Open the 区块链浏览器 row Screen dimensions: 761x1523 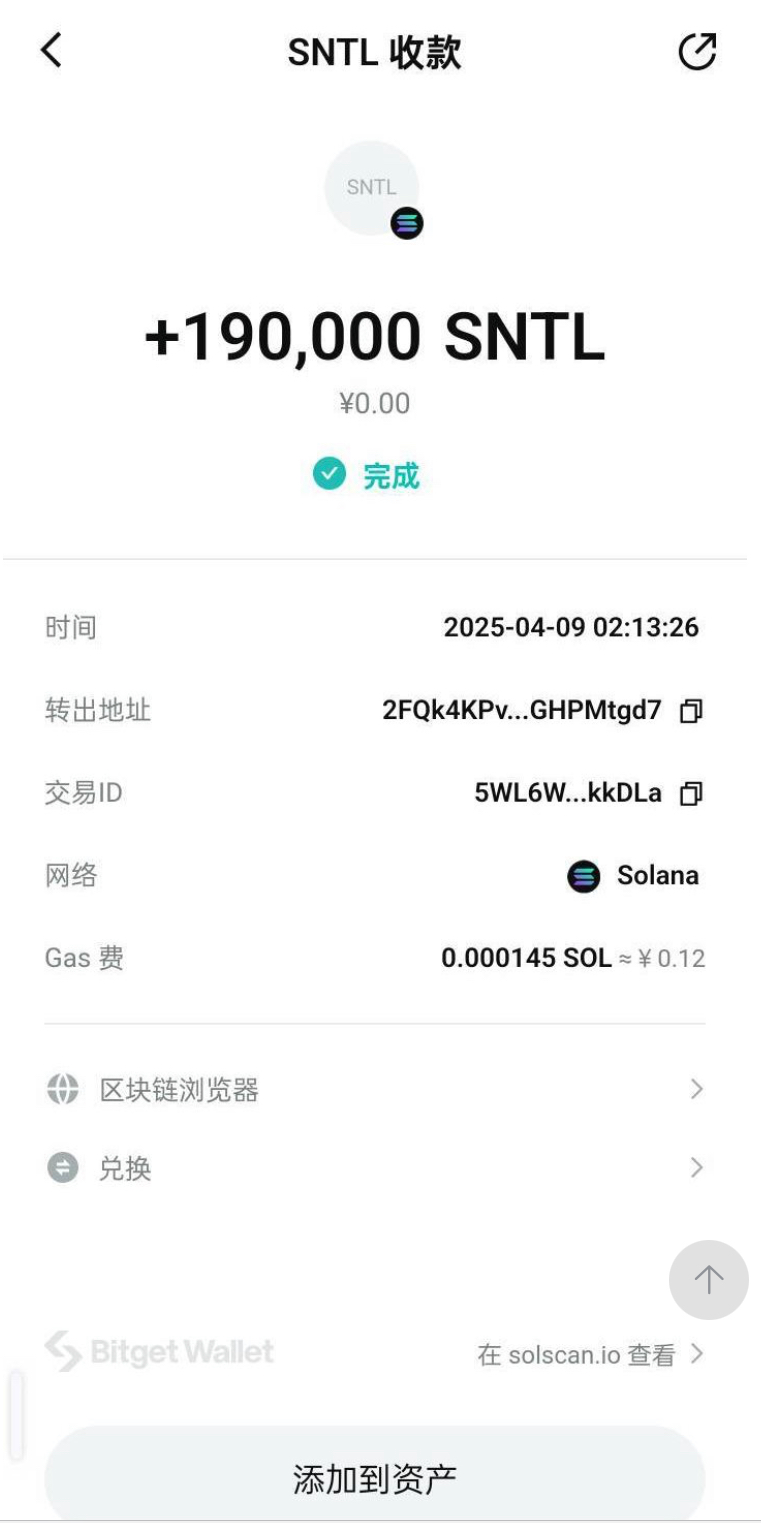[x=375, y=1089]
